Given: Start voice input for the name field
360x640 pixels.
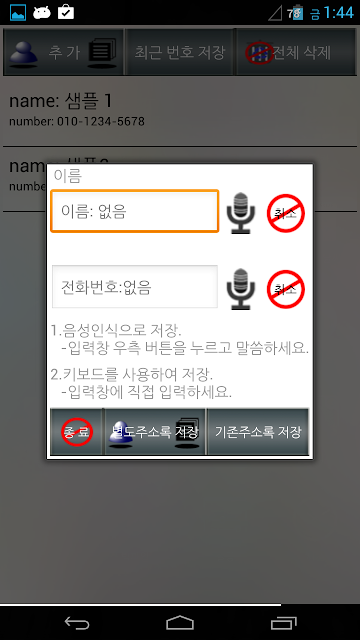Looking at the screenshot, I should coord(241,213).
